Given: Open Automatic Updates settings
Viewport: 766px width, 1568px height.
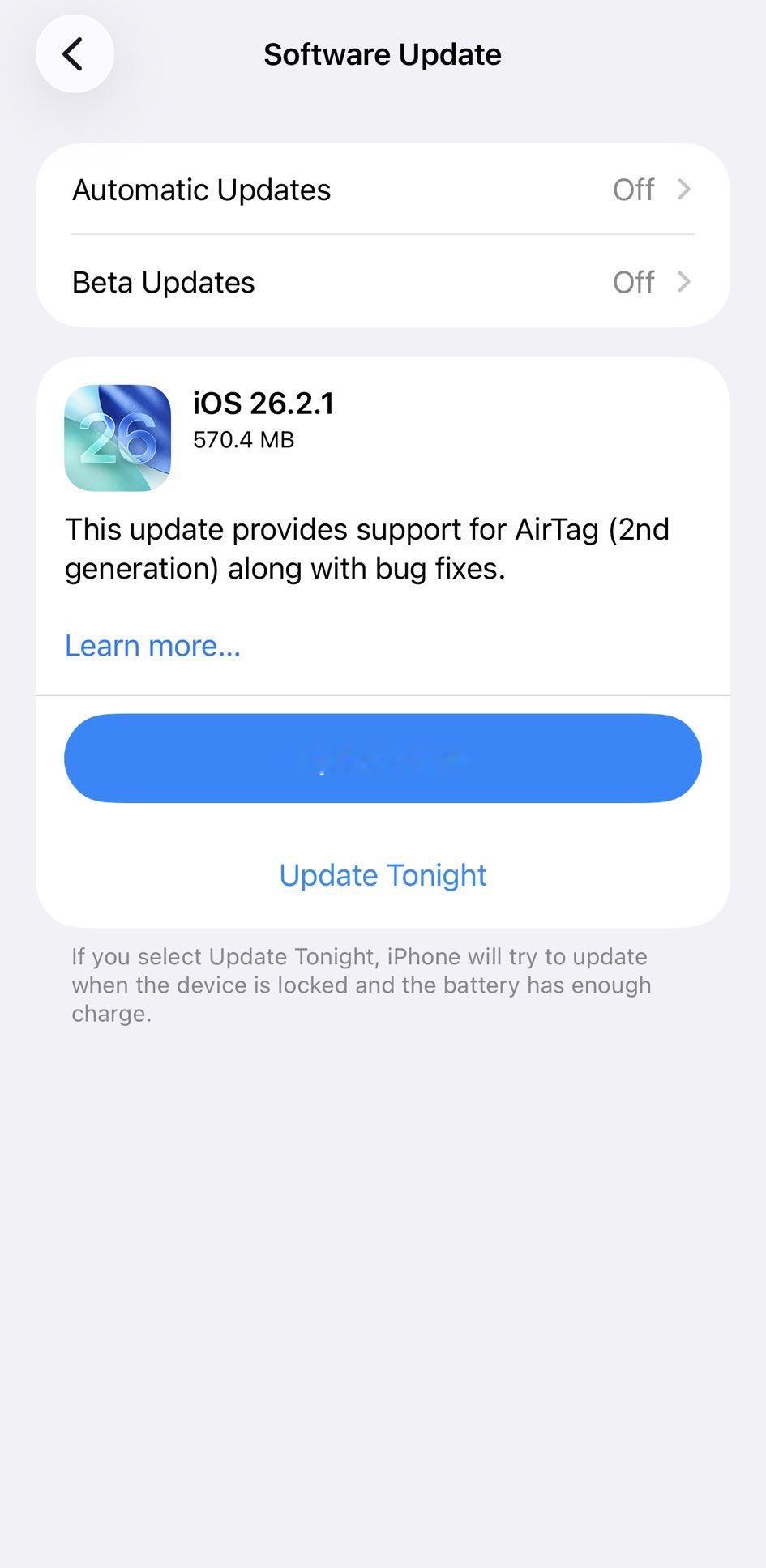Looking at the screenshot, I should pos(381,189).
